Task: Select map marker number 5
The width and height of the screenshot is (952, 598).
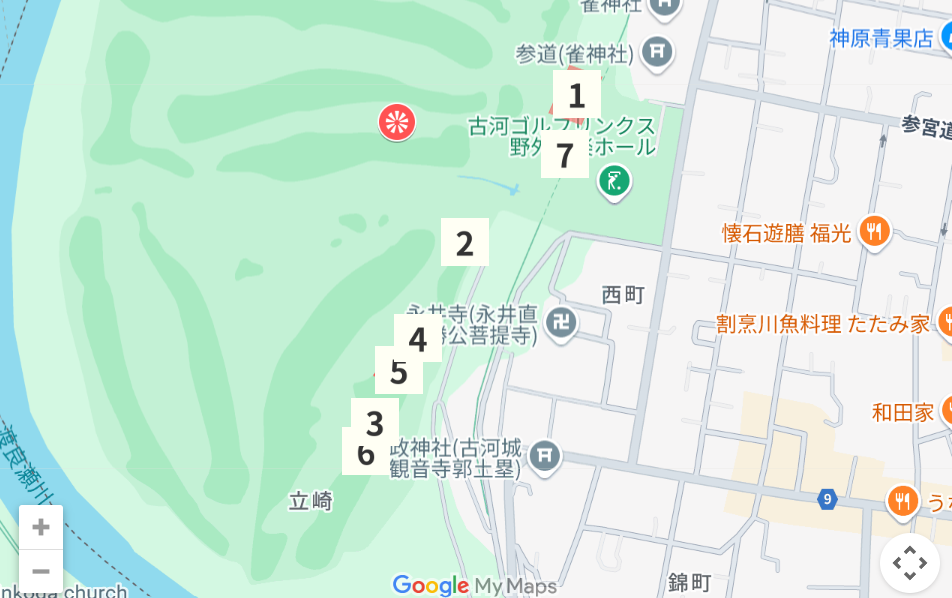Action: click(x=398, y=371)
